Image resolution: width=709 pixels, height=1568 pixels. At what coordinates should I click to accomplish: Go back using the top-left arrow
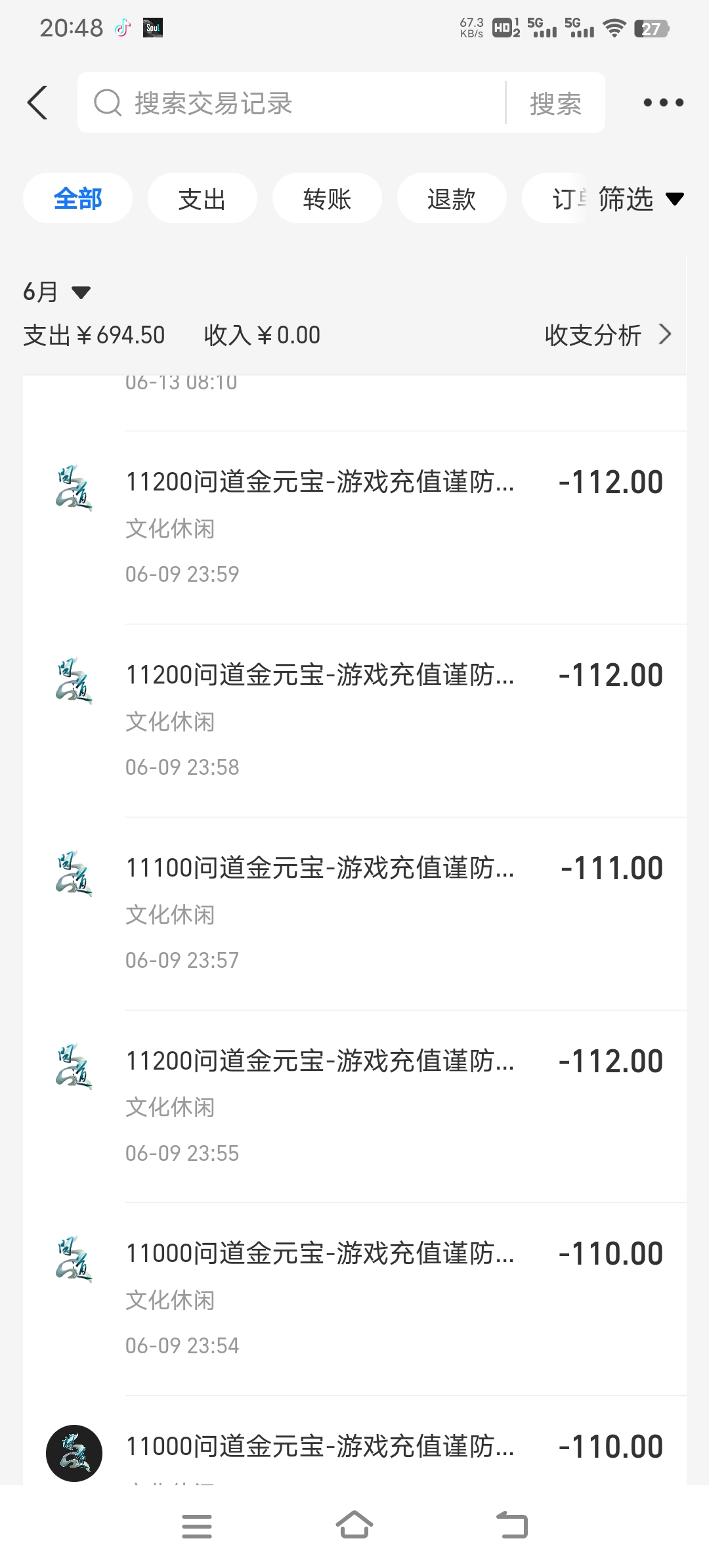pos(38,103)
